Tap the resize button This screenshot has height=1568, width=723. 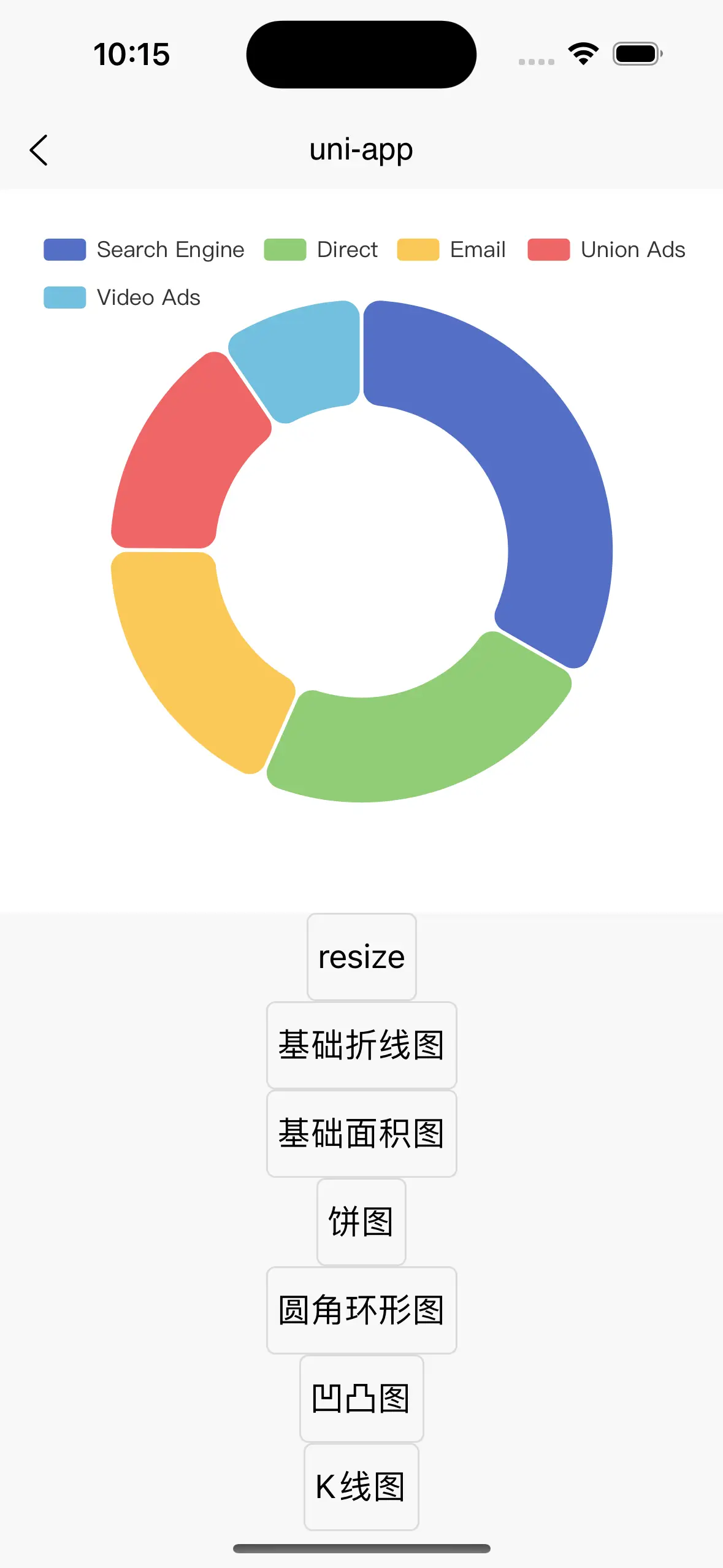pos(362,957)
